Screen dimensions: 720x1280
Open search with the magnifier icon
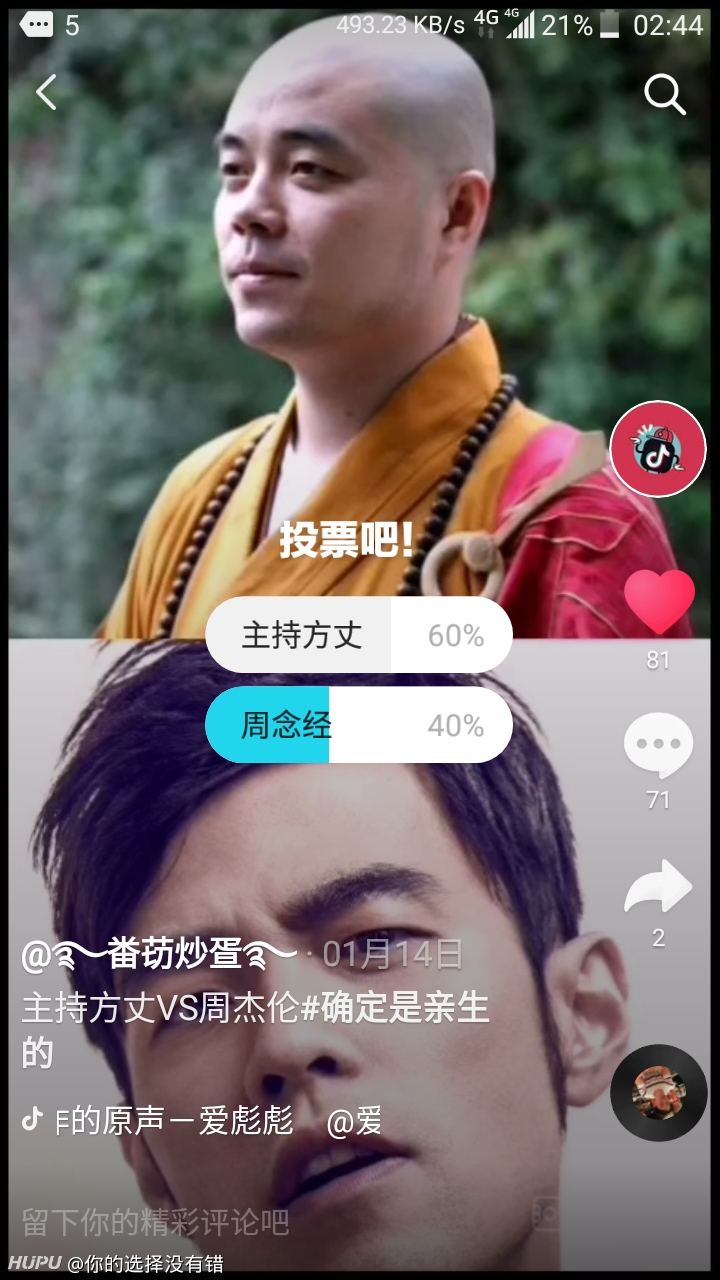coord(664,95)
